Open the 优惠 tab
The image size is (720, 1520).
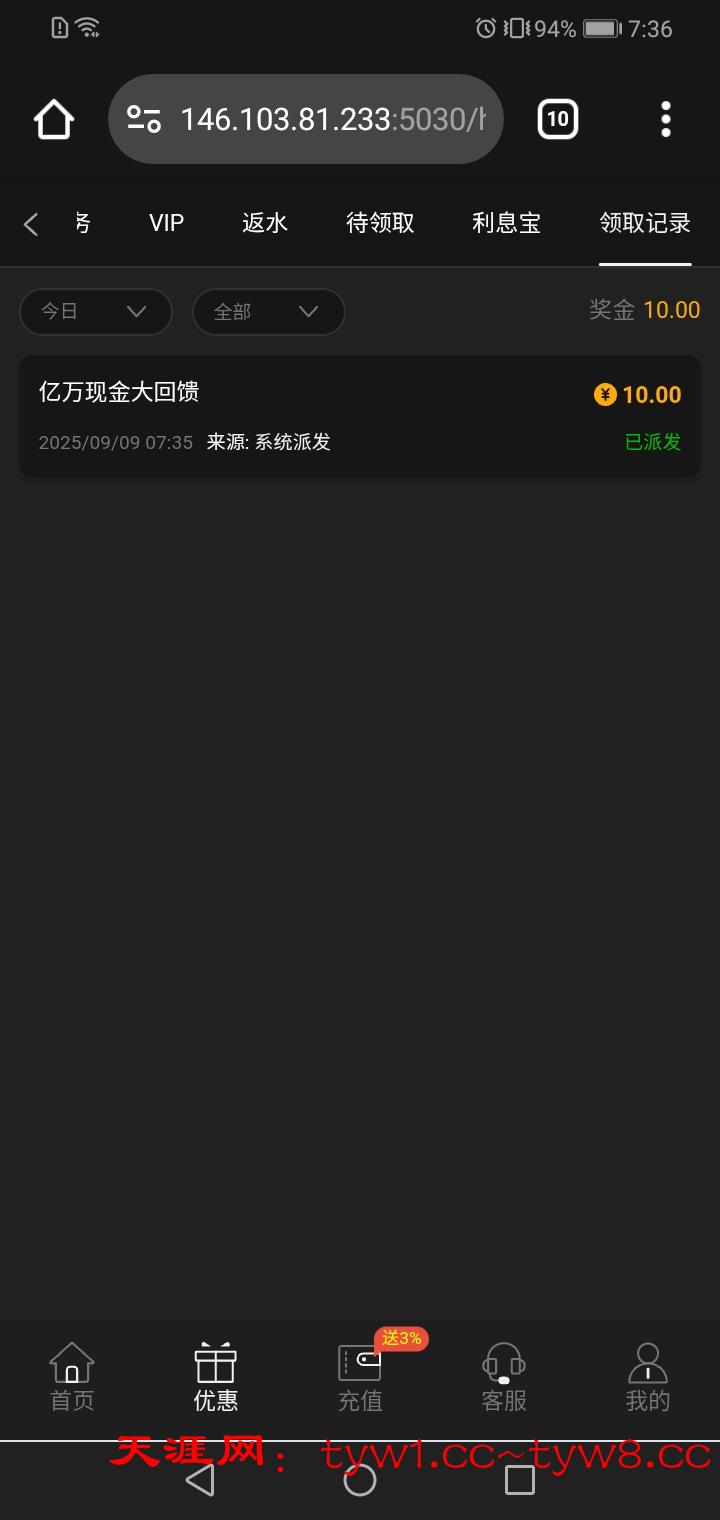(215, 1378)
